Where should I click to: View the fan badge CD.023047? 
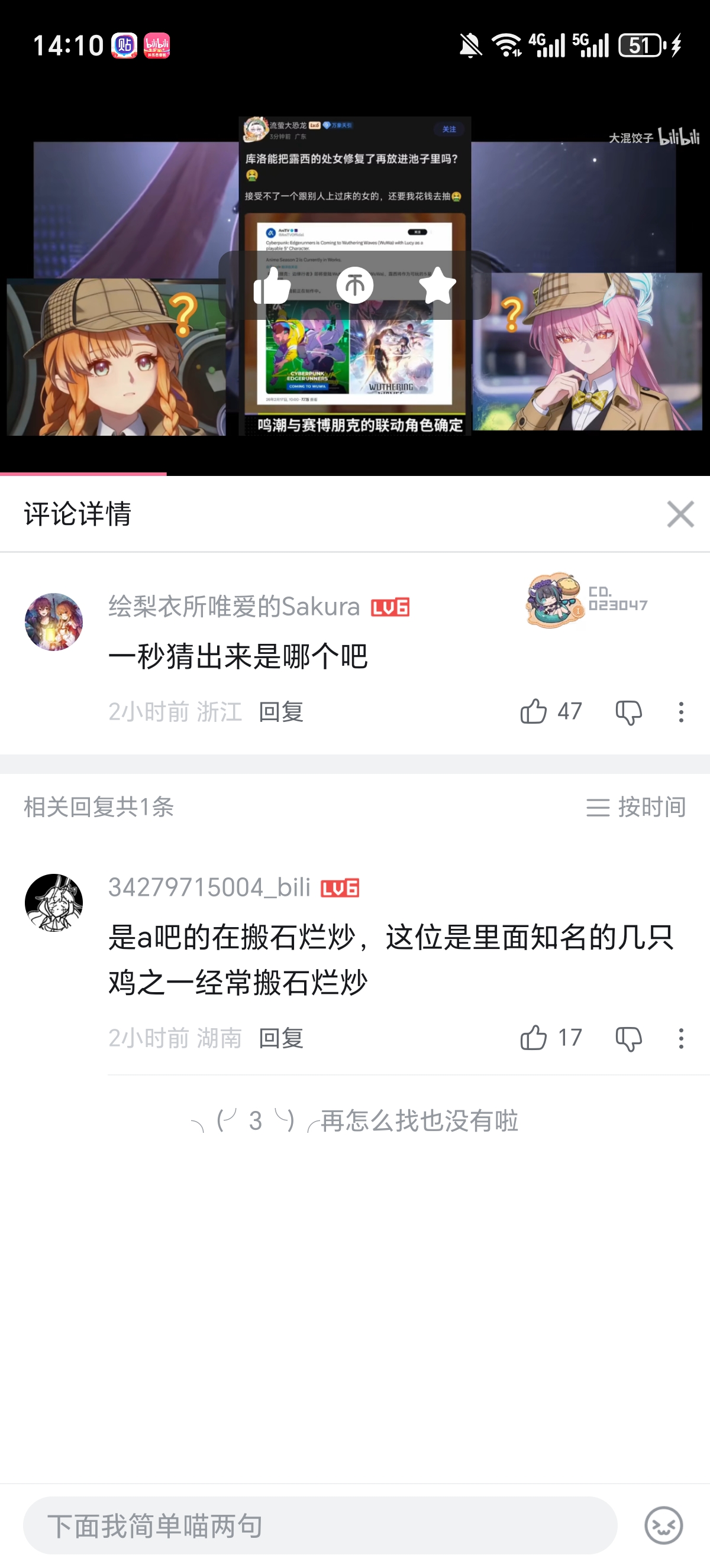pos(586,600)
